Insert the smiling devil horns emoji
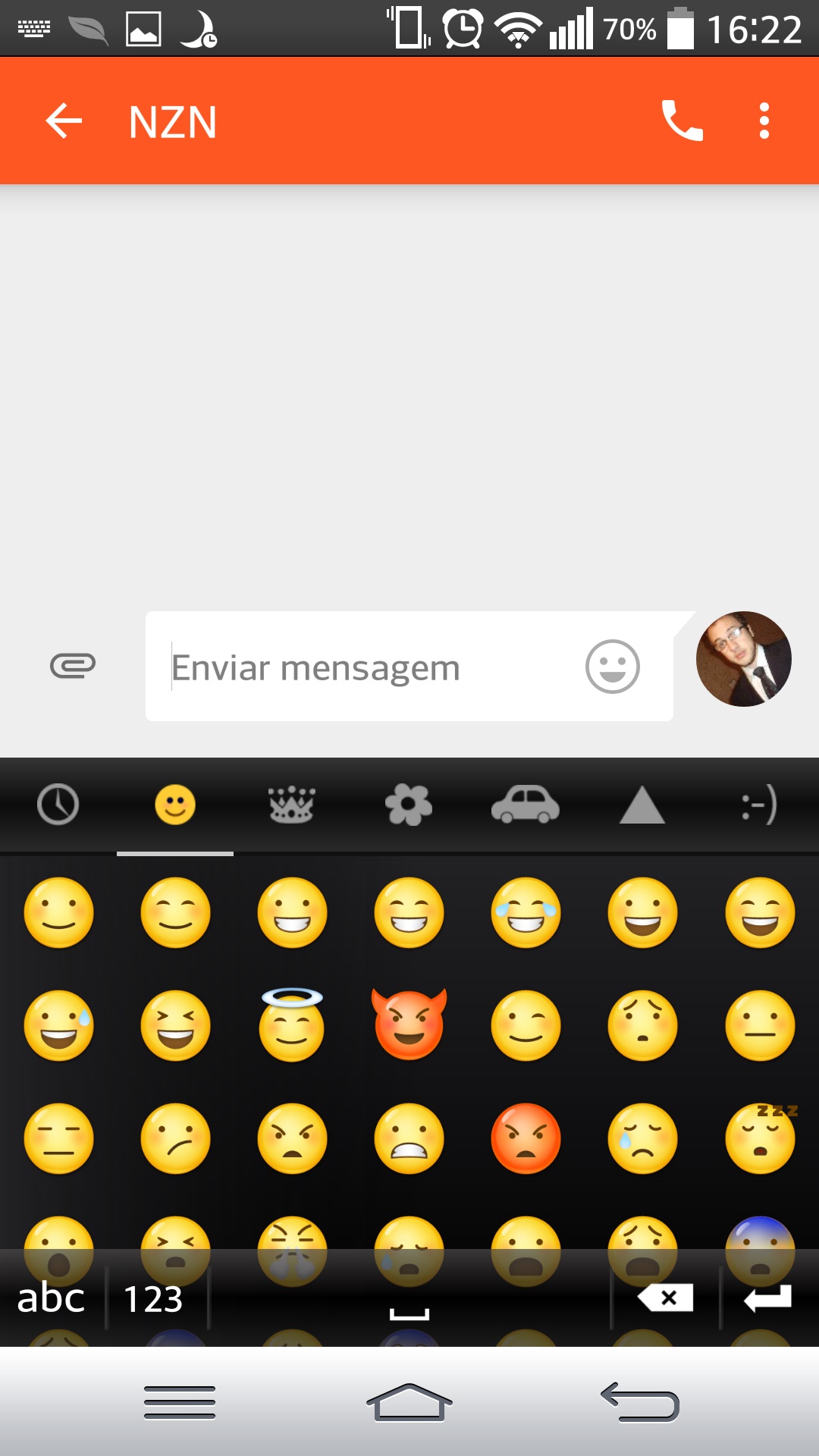The image size is (819, 1456). pyautogui.click(x=409, y=1025)
